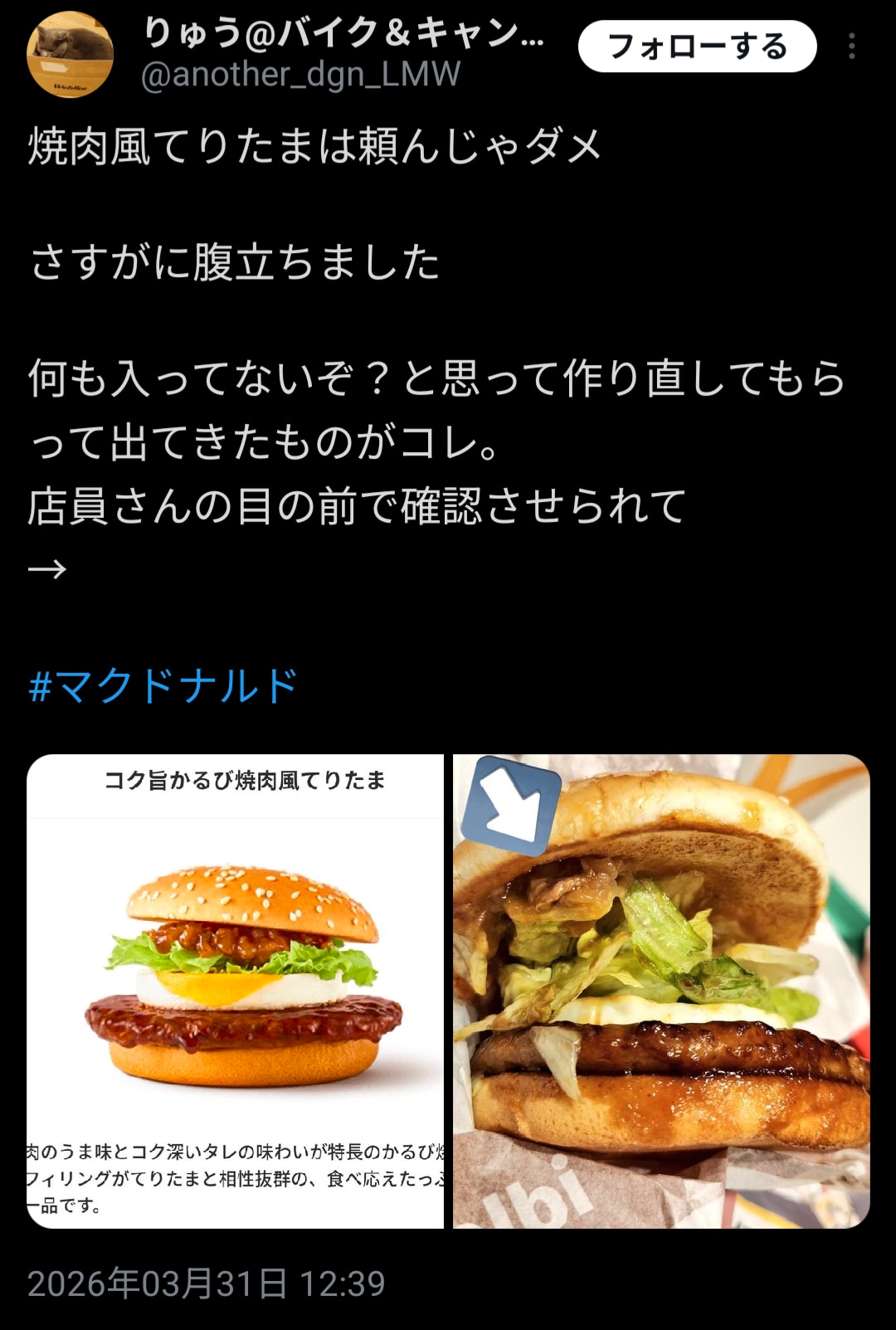Tap the フォローする follow button
The height and width of the screenshot is (1330, 896).
[x=697, y=46]
